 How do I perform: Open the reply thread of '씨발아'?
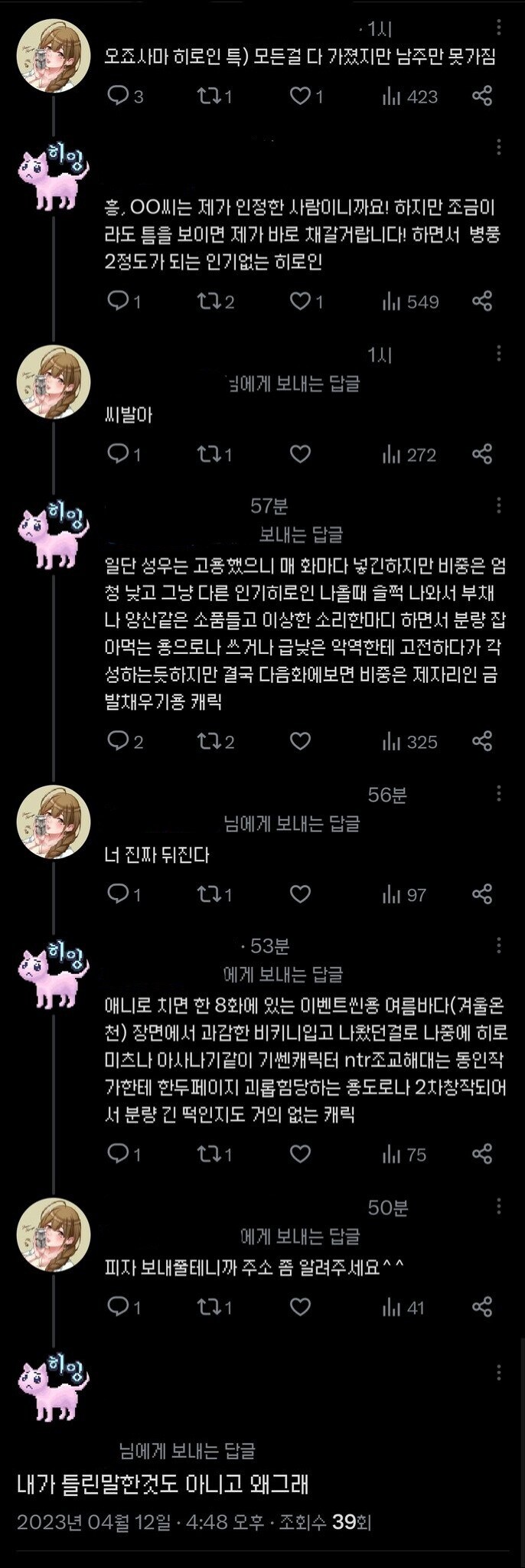(118, 454)
